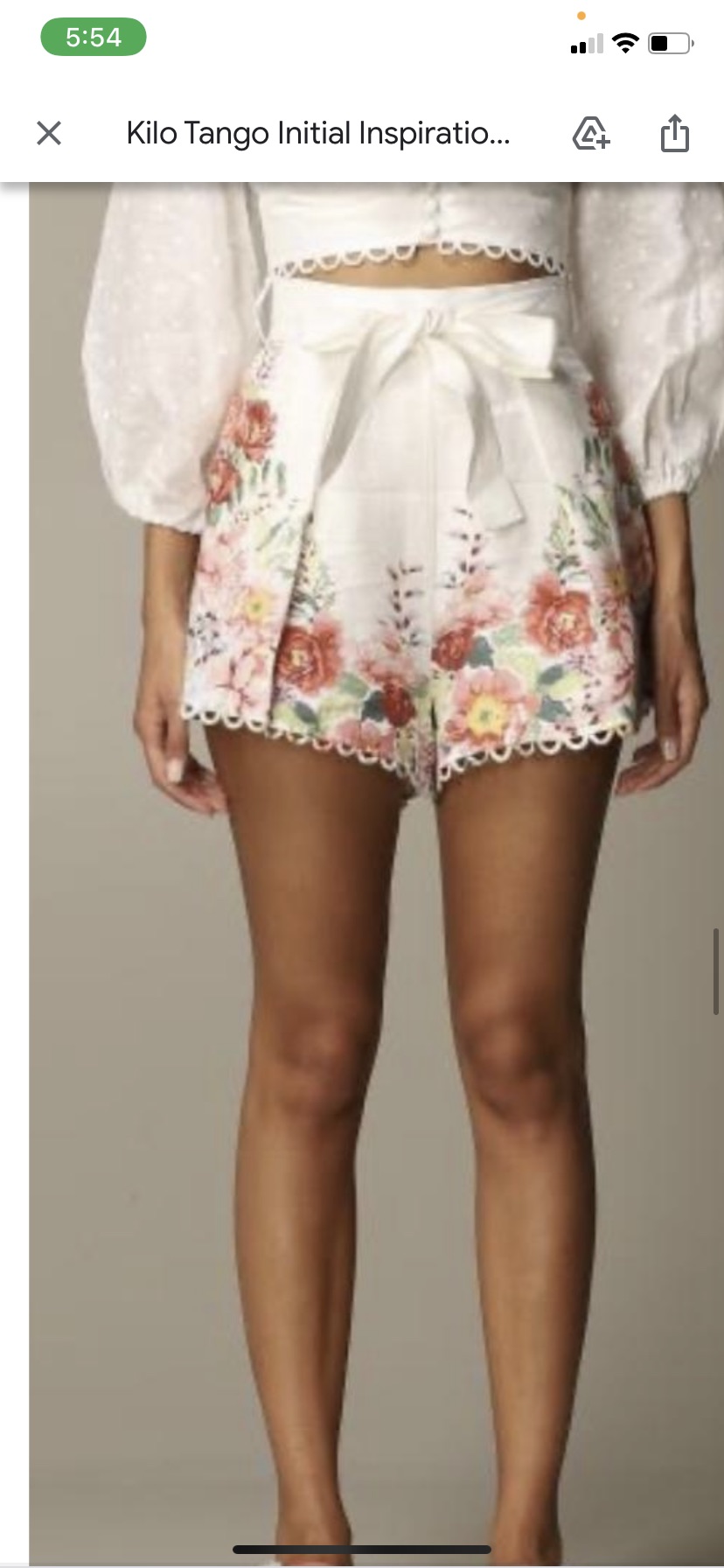The width and height of the screenshot is (724, 1568).
Task: Add this file to Google Drive
Action: [591, 134]
